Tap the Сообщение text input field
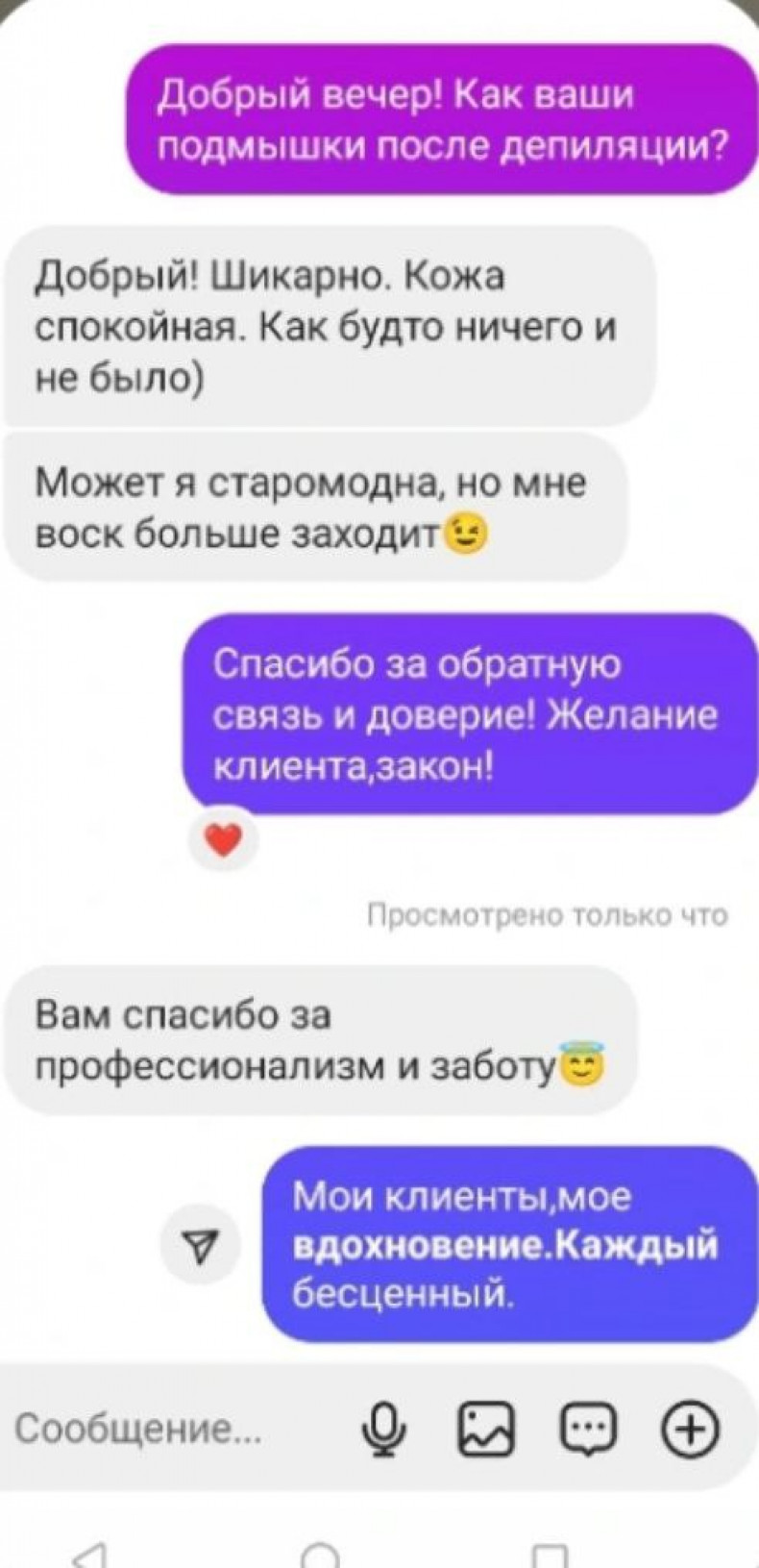This screenshot has width=759, height=1568. click(x=144, y=1430)
